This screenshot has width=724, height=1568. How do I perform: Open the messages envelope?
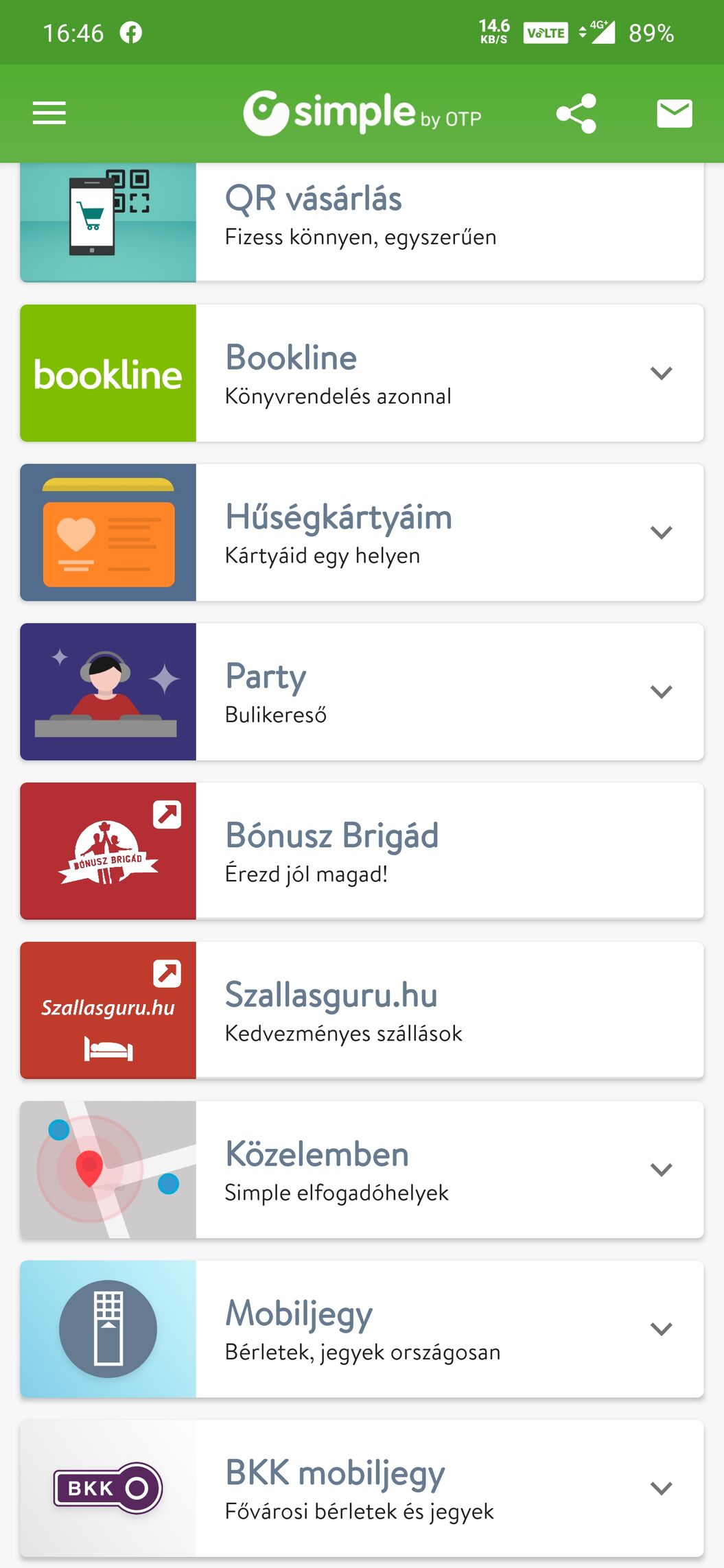[x=674, y=113]
